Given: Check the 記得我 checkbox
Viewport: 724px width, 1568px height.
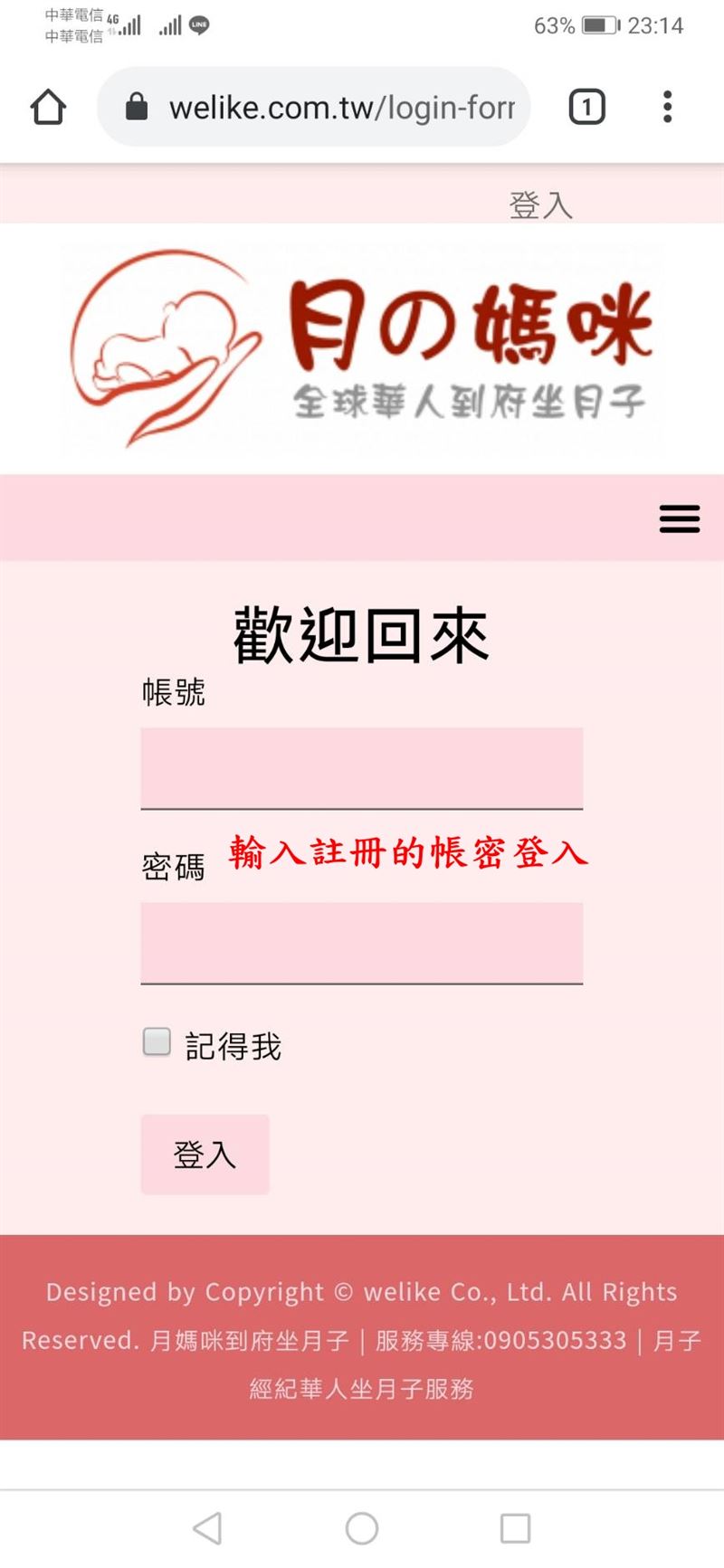Looking at the screenshot, I should click(157, 1041).
